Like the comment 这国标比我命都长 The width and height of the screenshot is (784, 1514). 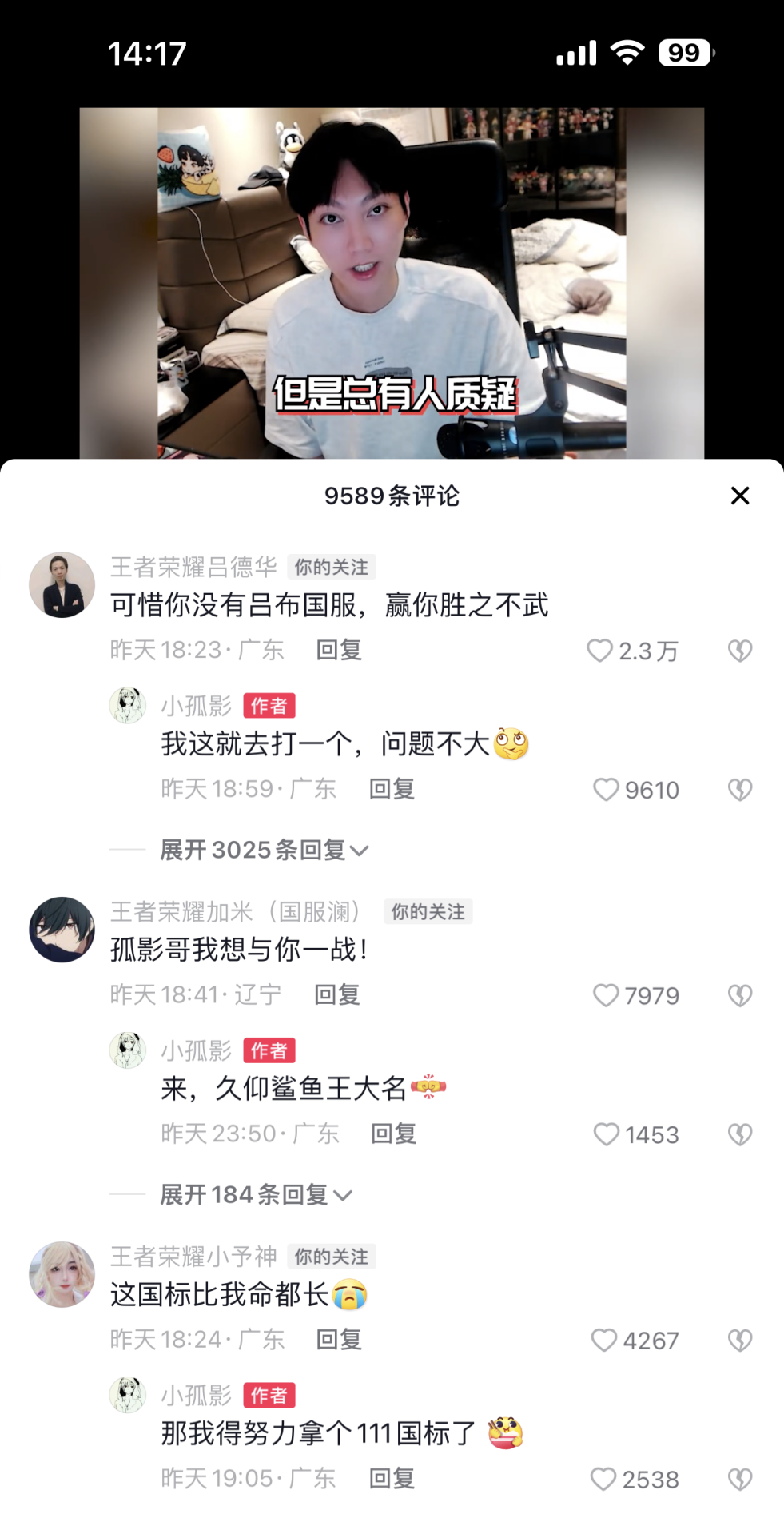coord(604,1341)
